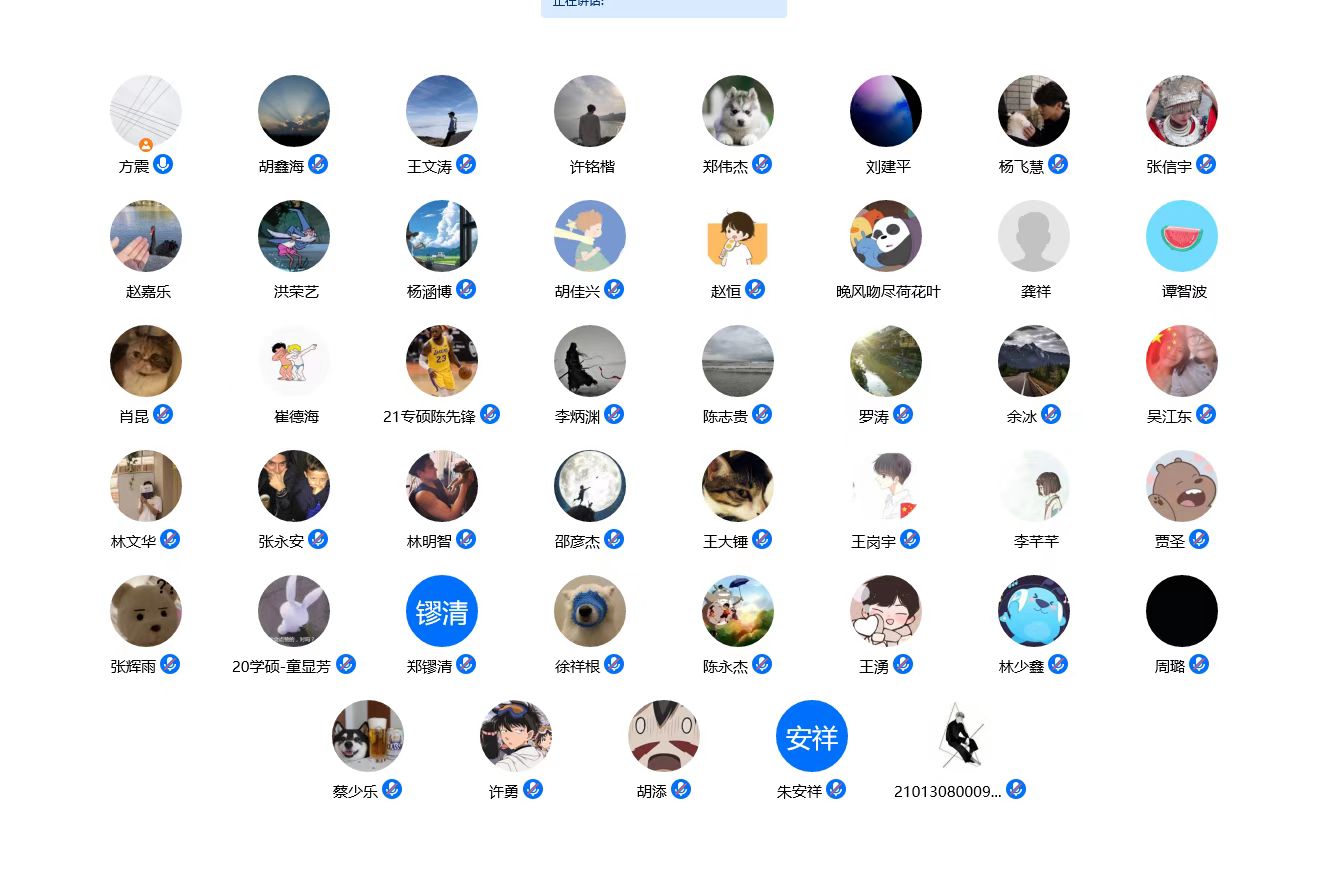This screenshot has height=878, width=1333.
Task: Select 胡鑫海's profile picture
Action: coord(294,111)
